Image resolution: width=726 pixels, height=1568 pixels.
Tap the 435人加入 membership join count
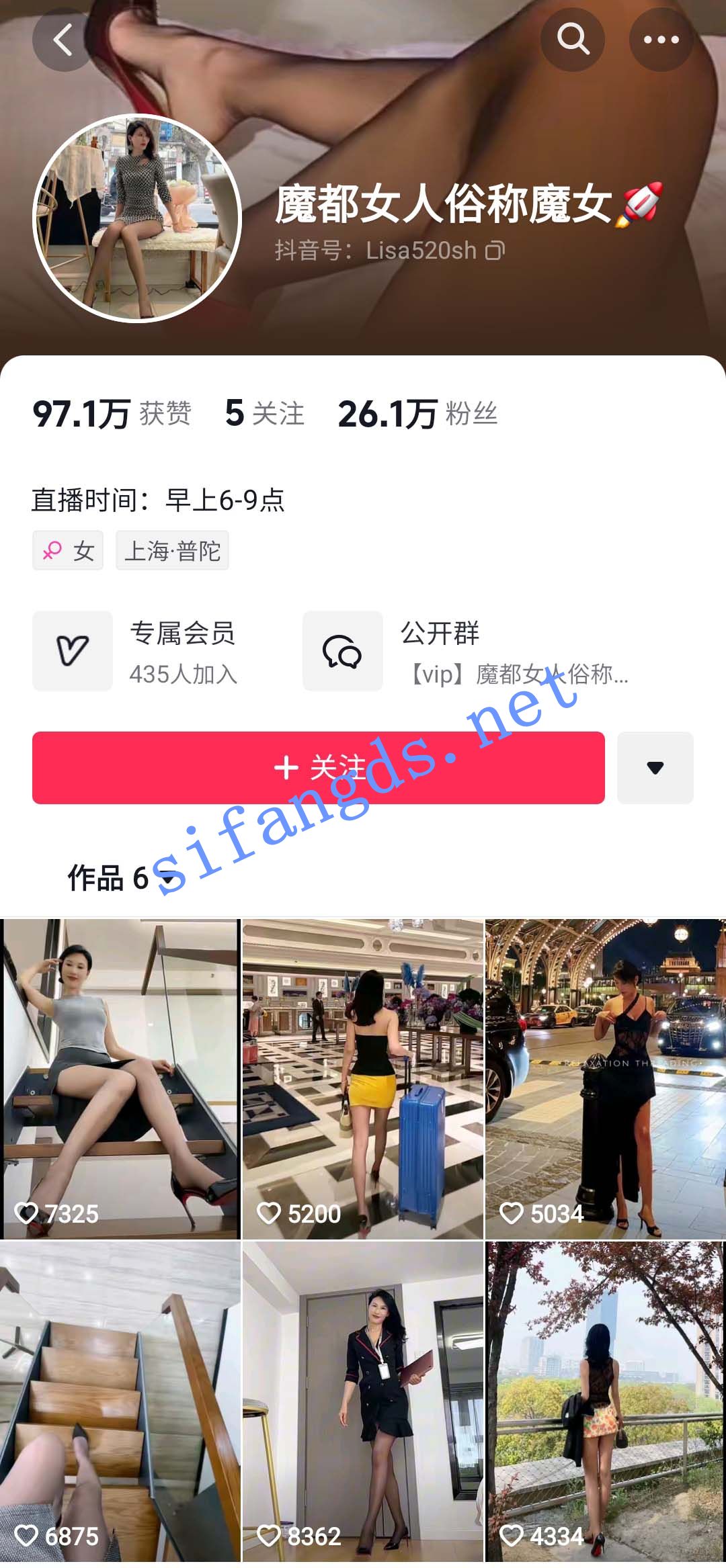click(x=185, y=677)
